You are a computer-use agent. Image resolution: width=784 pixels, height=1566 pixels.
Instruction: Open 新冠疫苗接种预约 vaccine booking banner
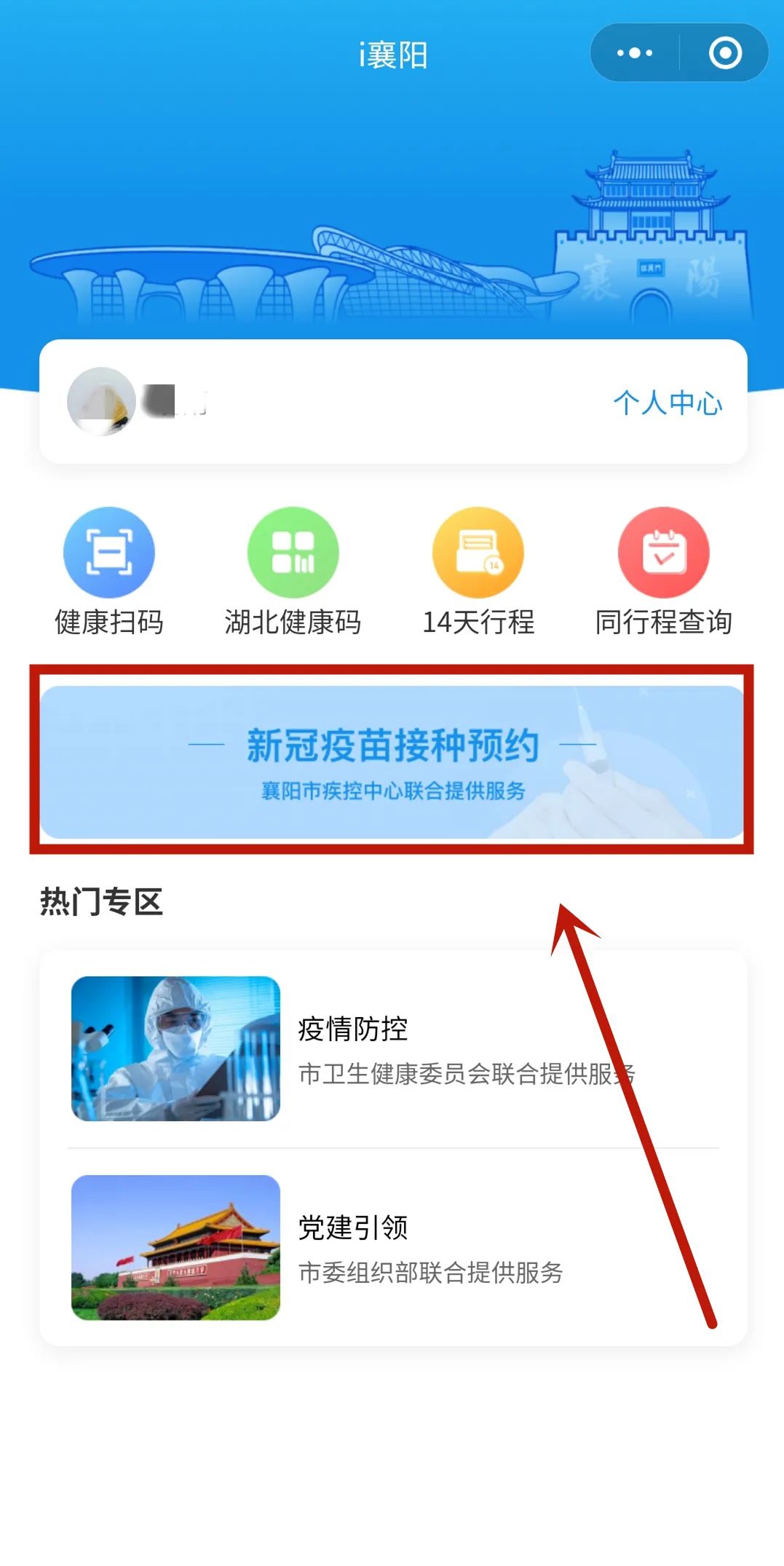[392, 761]
